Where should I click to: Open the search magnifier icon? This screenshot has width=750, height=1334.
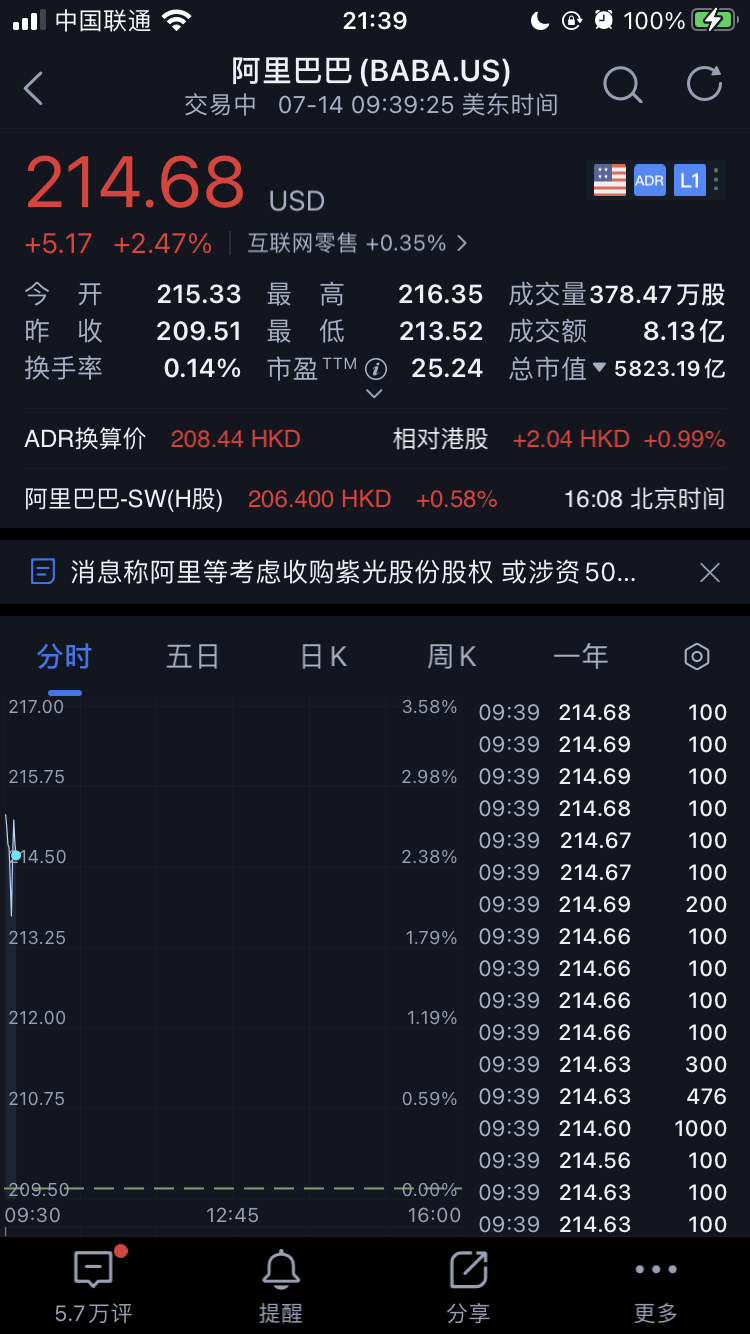(x=622, y=86)
